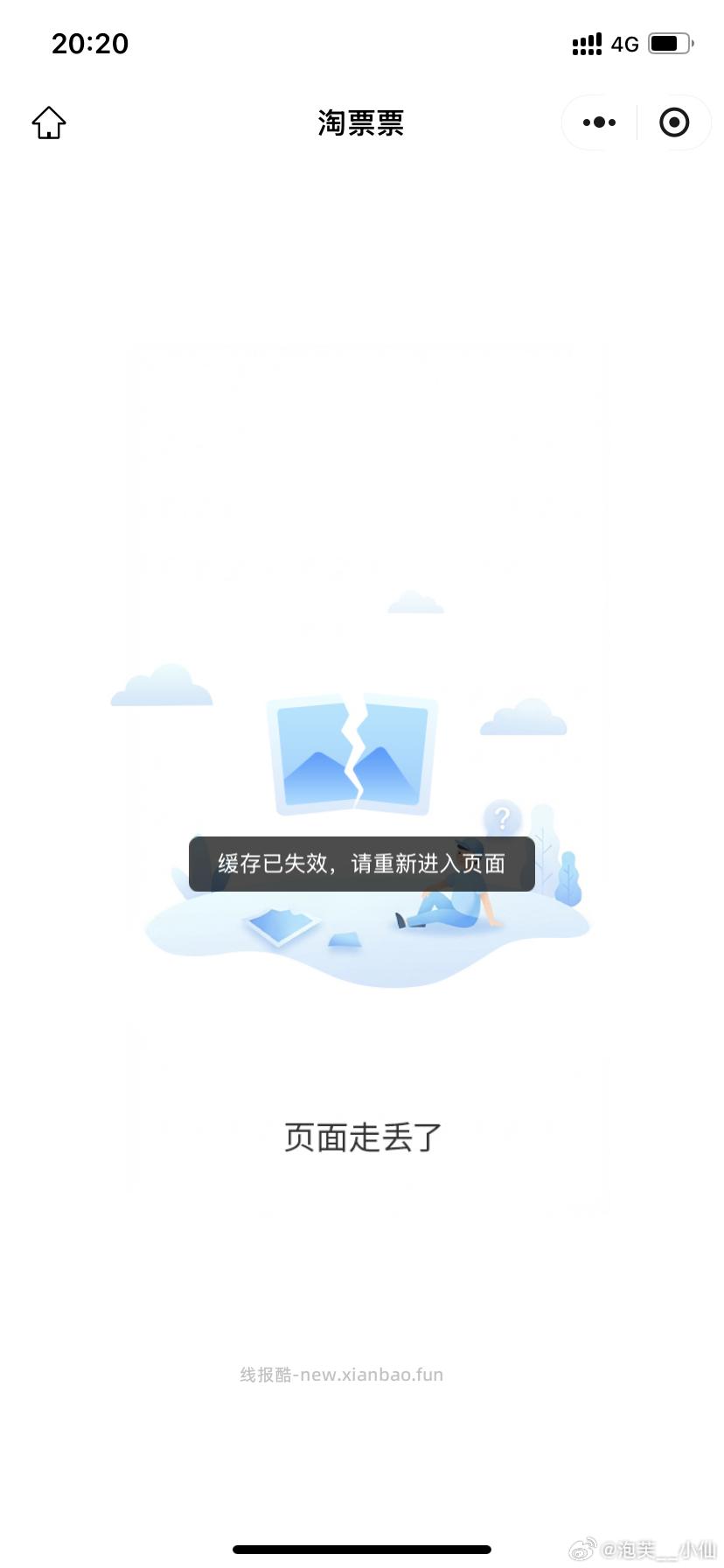Screen dimensions: 724x1568
Task: Tap the 20:20 clock in the status bar
Action: (x=90, y=44)
